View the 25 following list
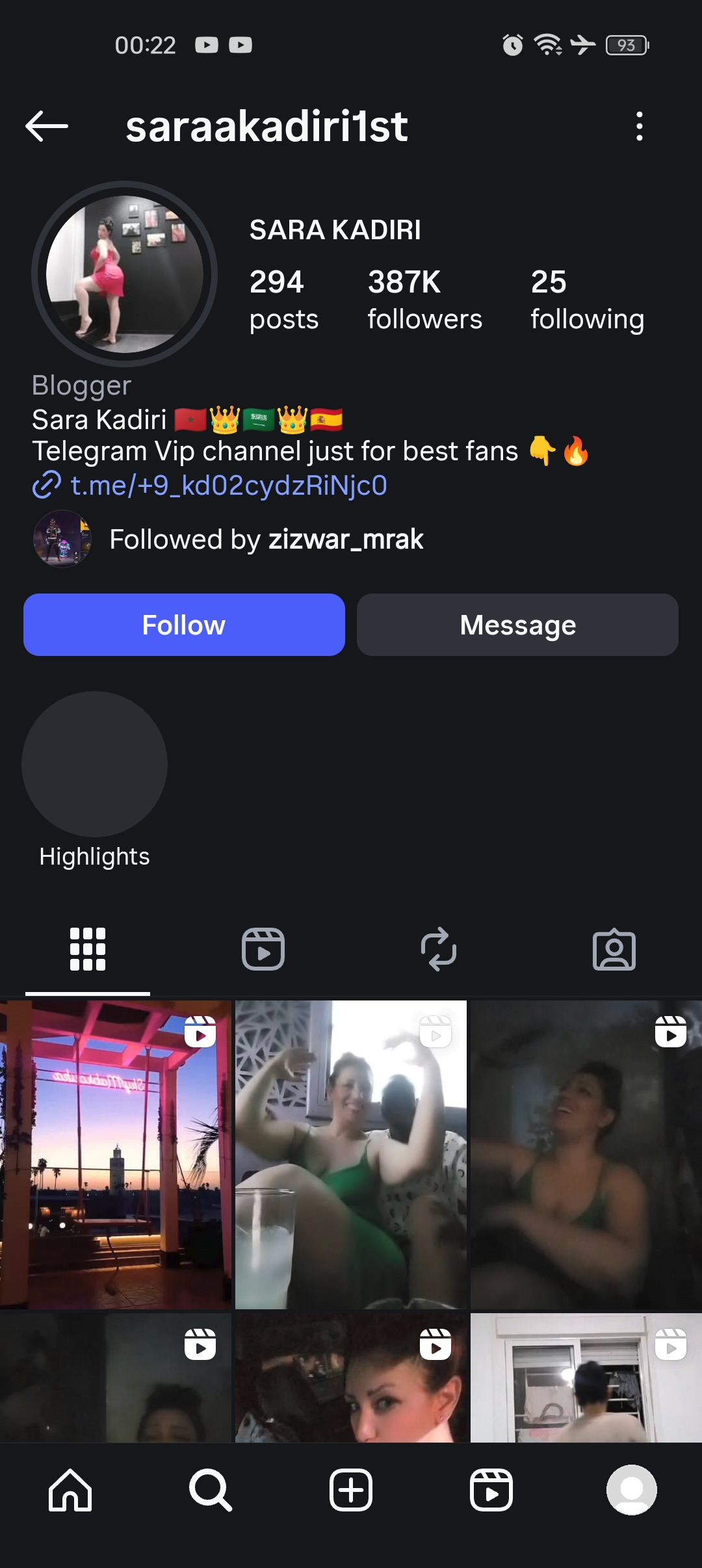The width and height of the screenshot is (702, 1568). tap(586, 300)
